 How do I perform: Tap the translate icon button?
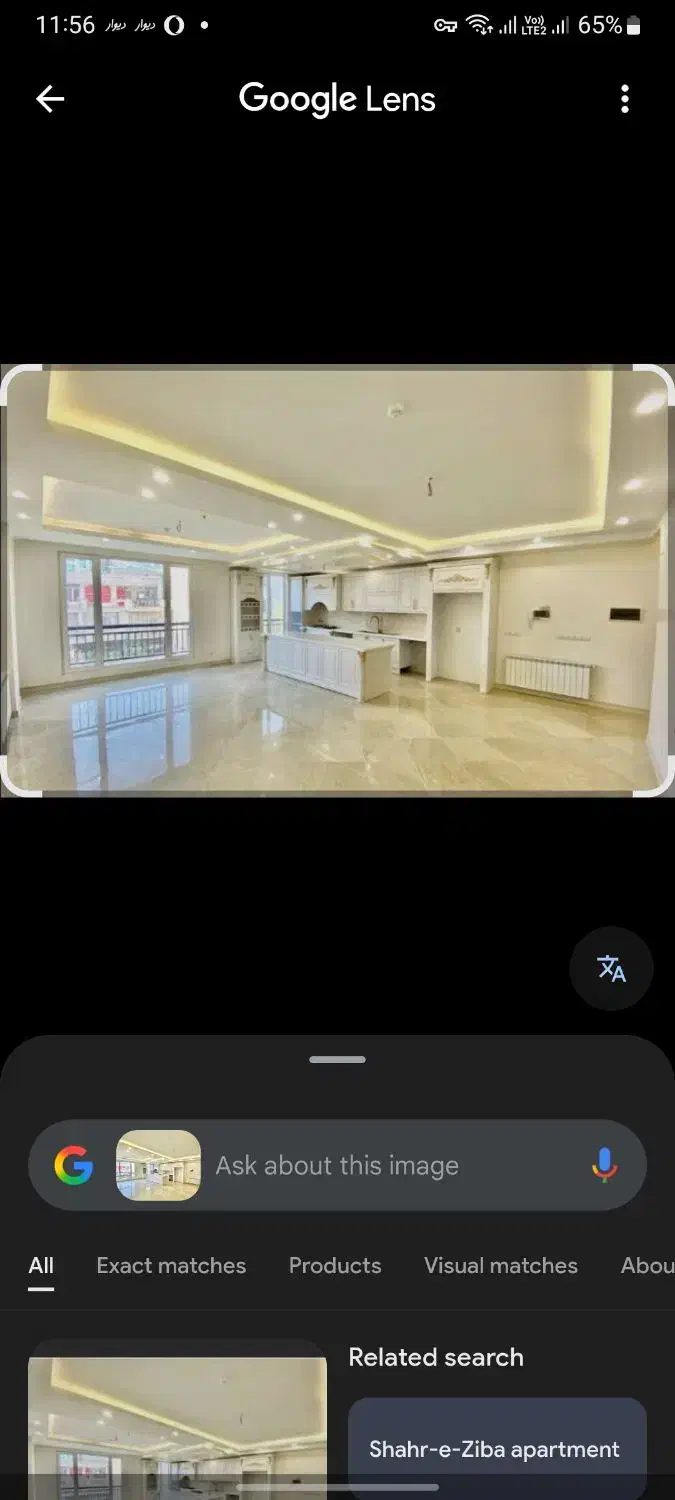coord(611,968)
